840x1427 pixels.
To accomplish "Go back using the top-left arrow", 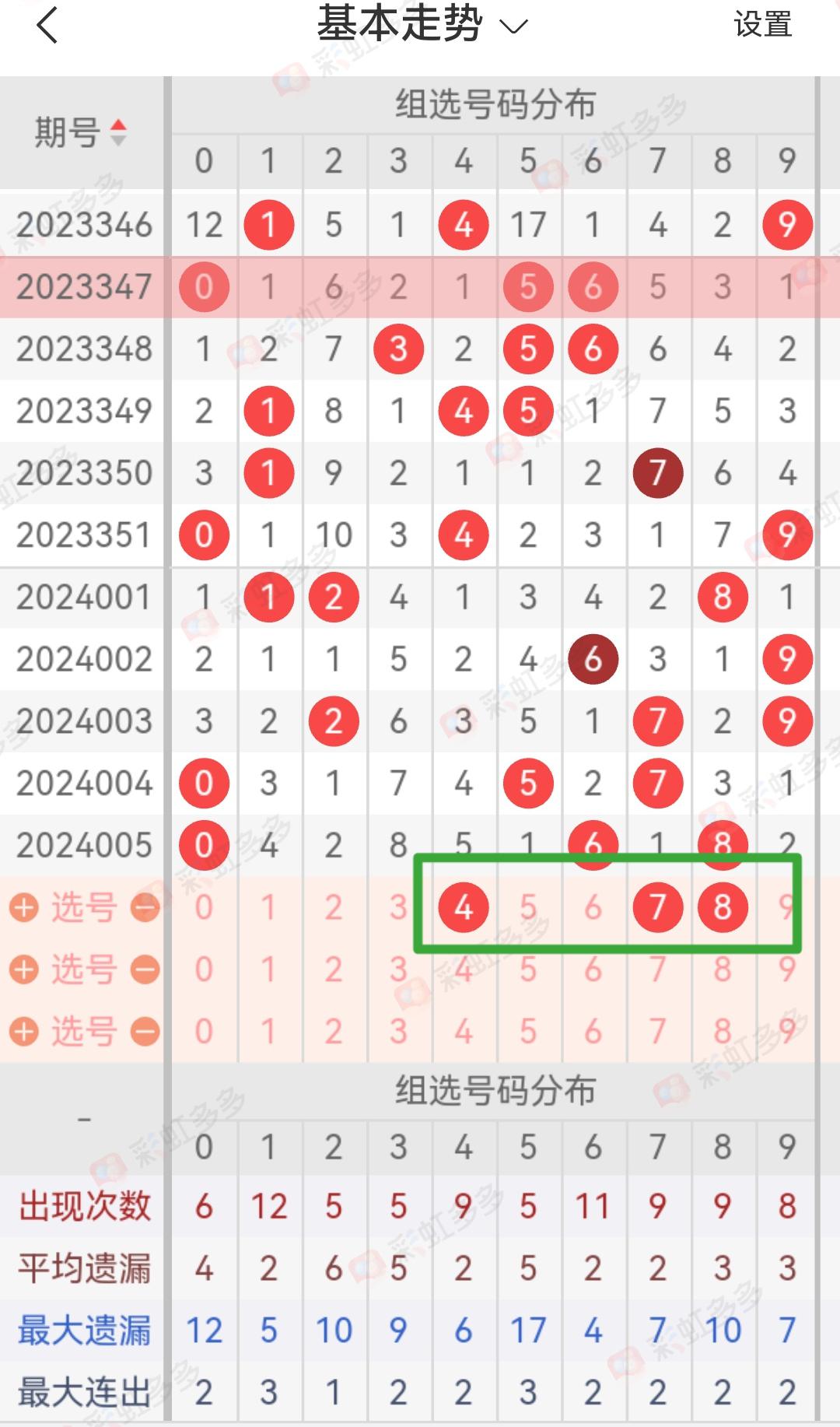I will click(x=47, y=26).
